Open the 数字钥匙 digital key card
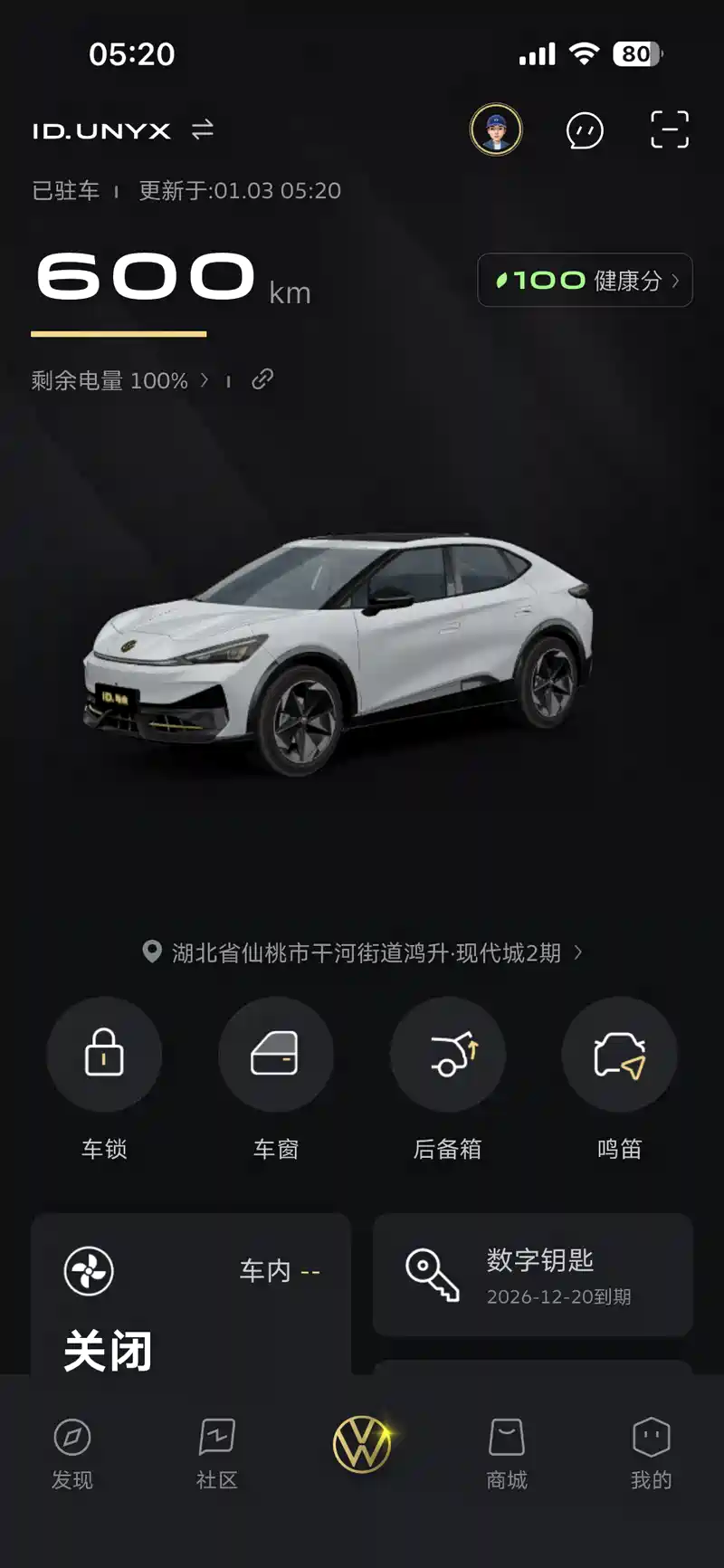This screenshot has width=724, height=1568. pyautogui.click(x=533, y=1276)
